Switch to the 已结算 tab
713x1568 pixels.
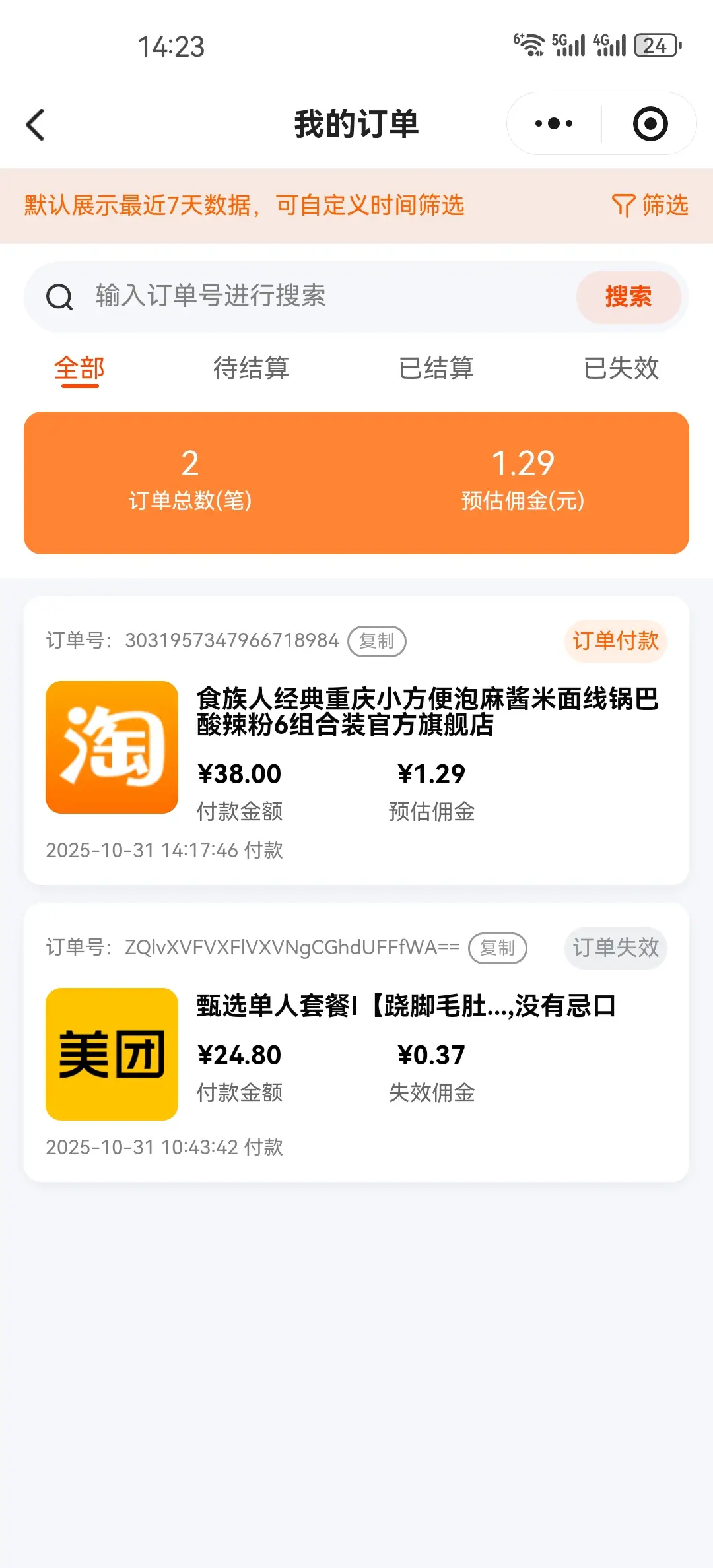(x=436, y=368)
